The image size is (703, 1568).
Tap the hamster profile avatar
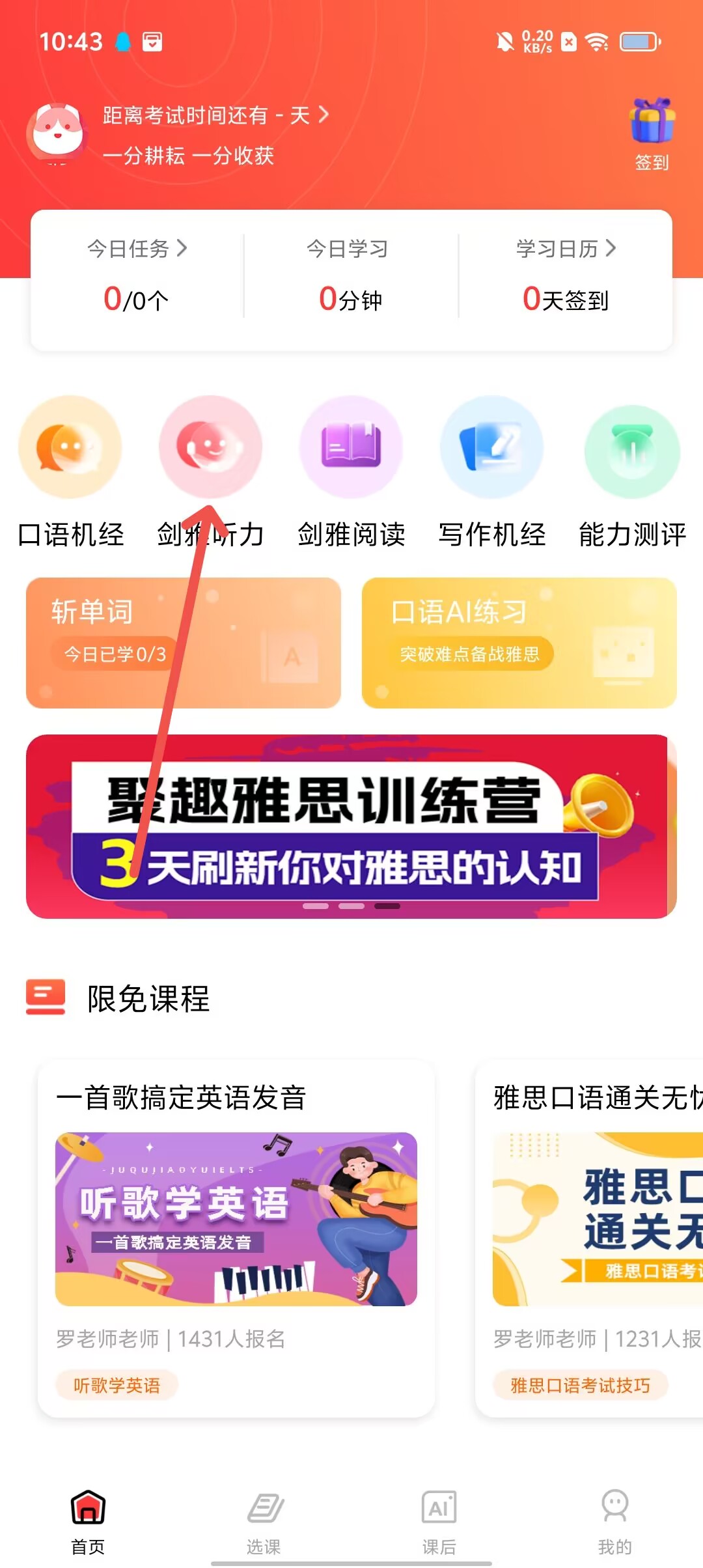pyautogui.click(x=57, y=132)
